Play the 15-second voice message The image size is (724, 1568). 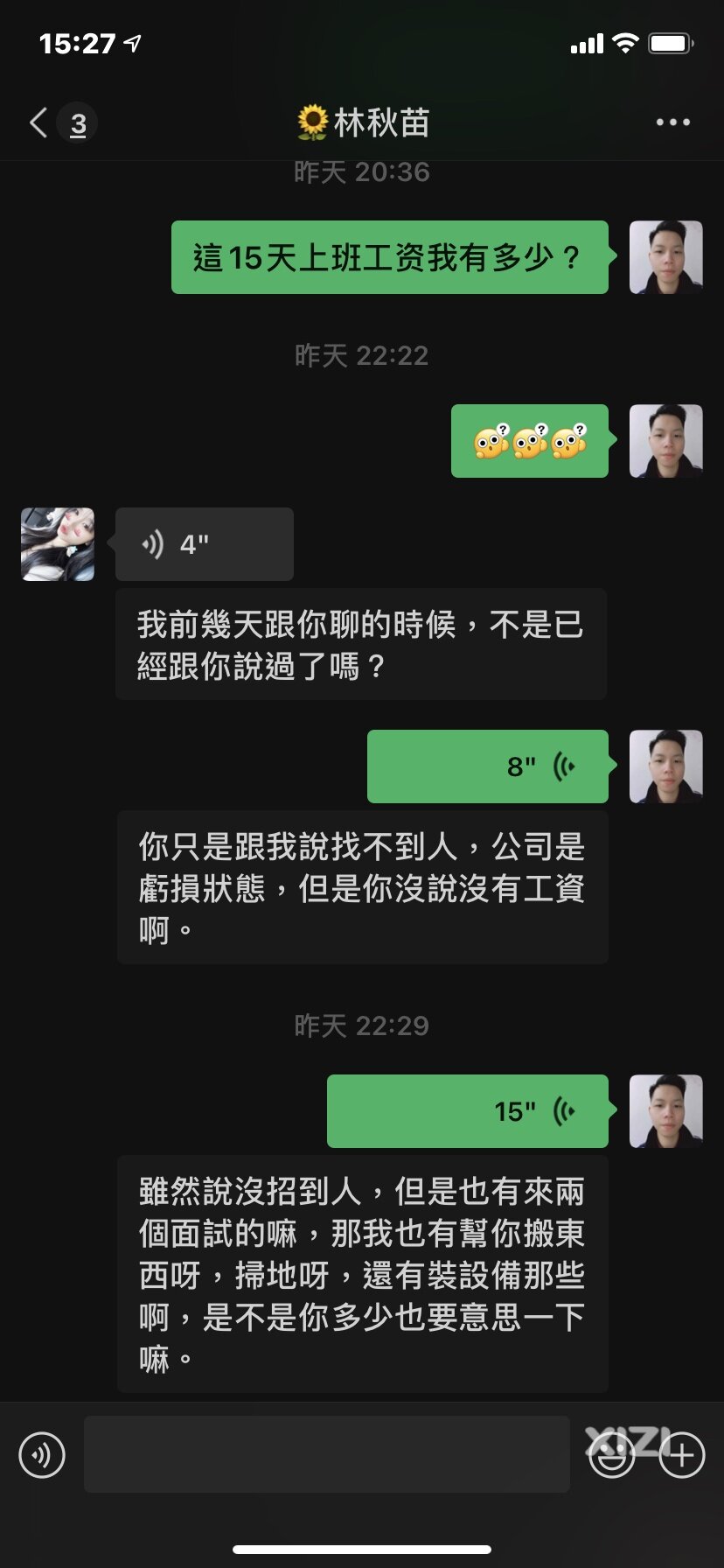coord(467,1111)
